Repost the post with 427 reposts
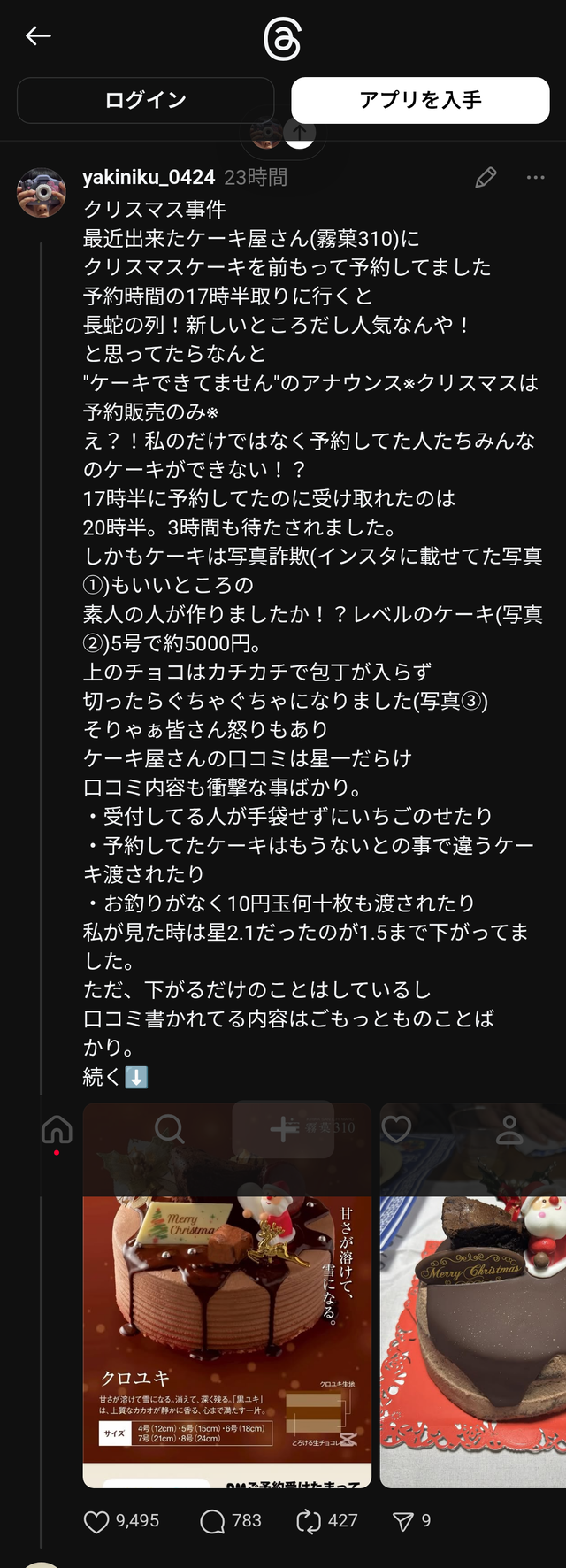 coord(309,1521)
